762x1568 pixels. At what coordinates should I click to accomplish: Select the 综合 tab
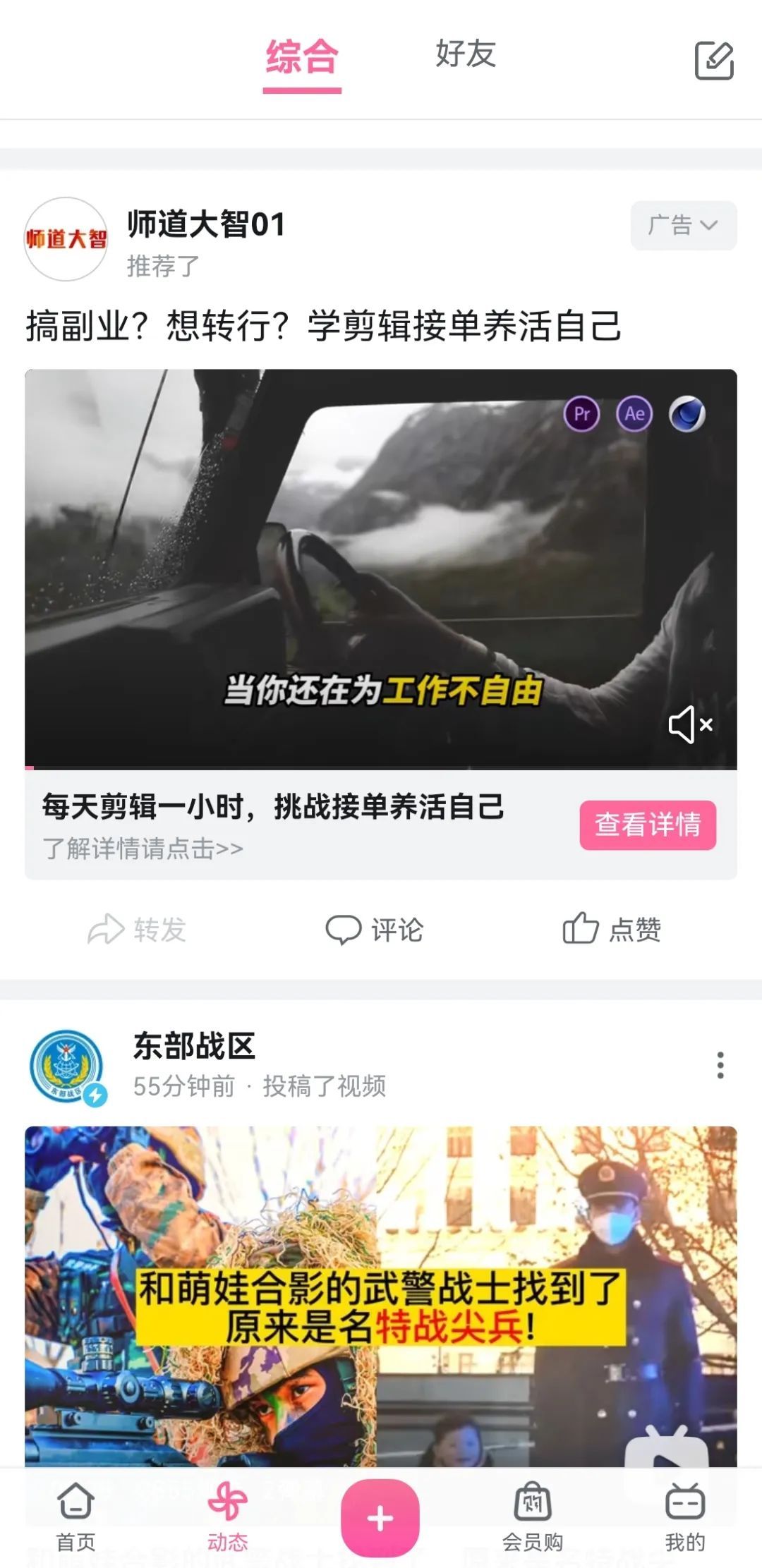(x=302, y=56)
